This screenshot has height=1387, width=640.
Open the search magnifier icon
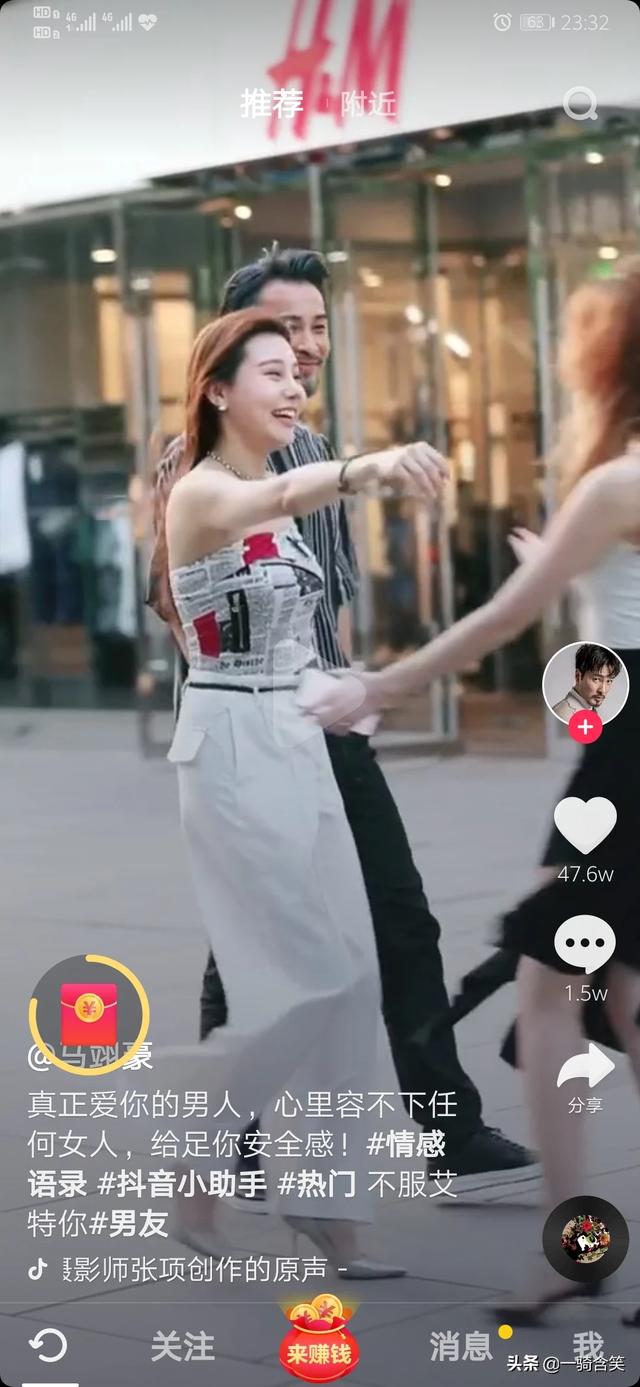[581, 104]
